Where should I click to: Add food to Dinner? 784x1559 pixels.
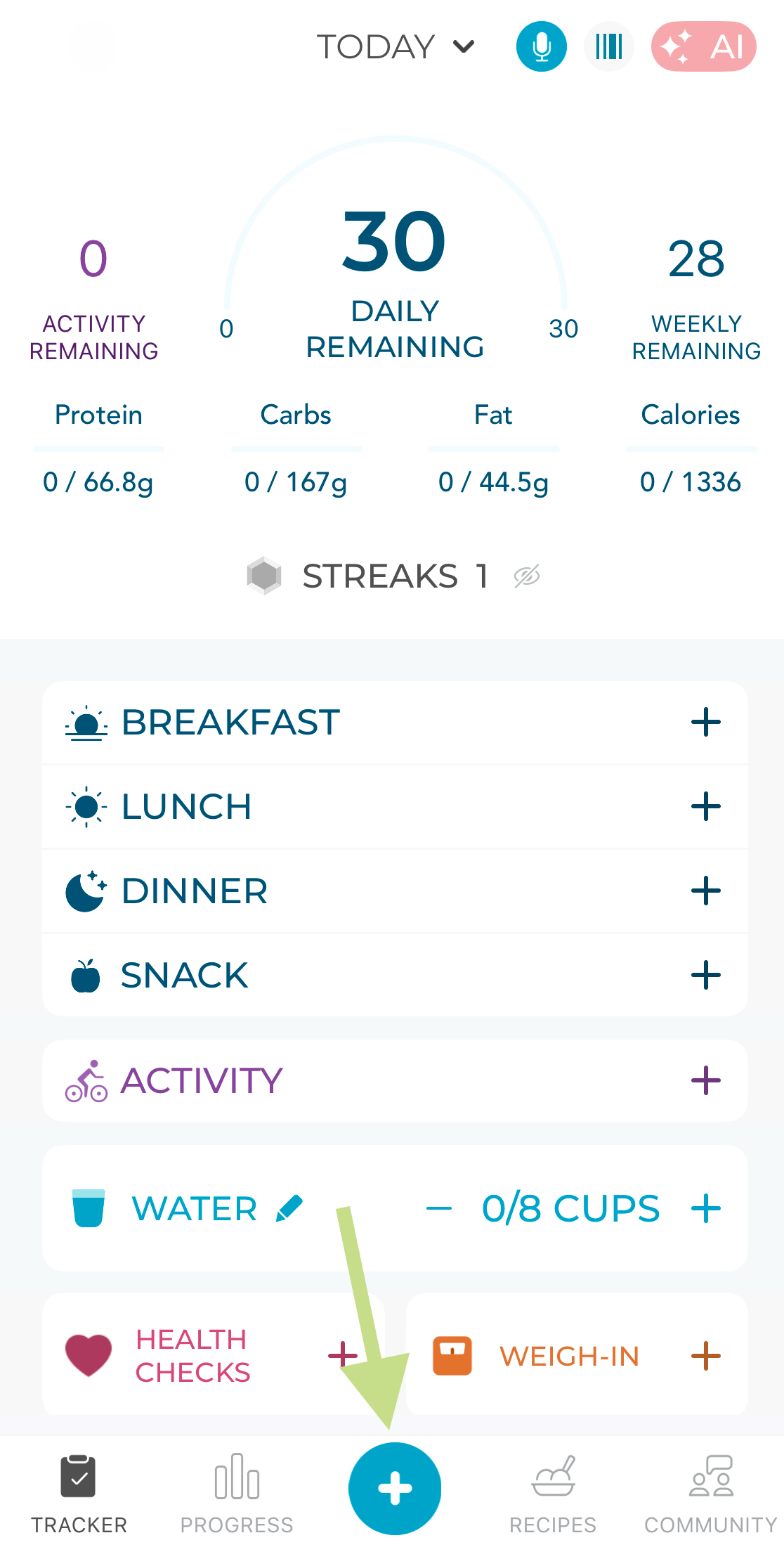[705, 891]
